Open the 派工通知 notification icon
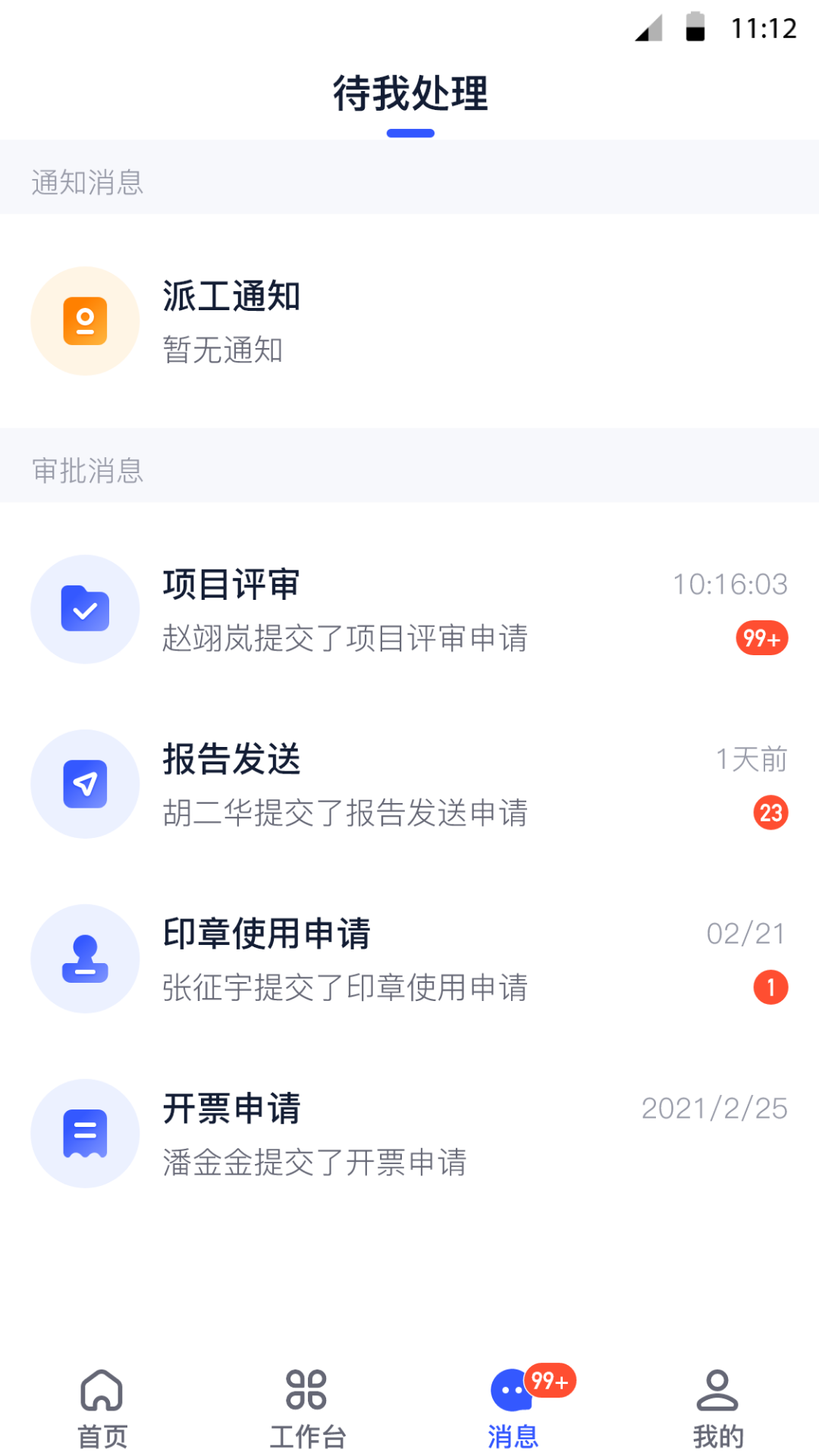 85,321
